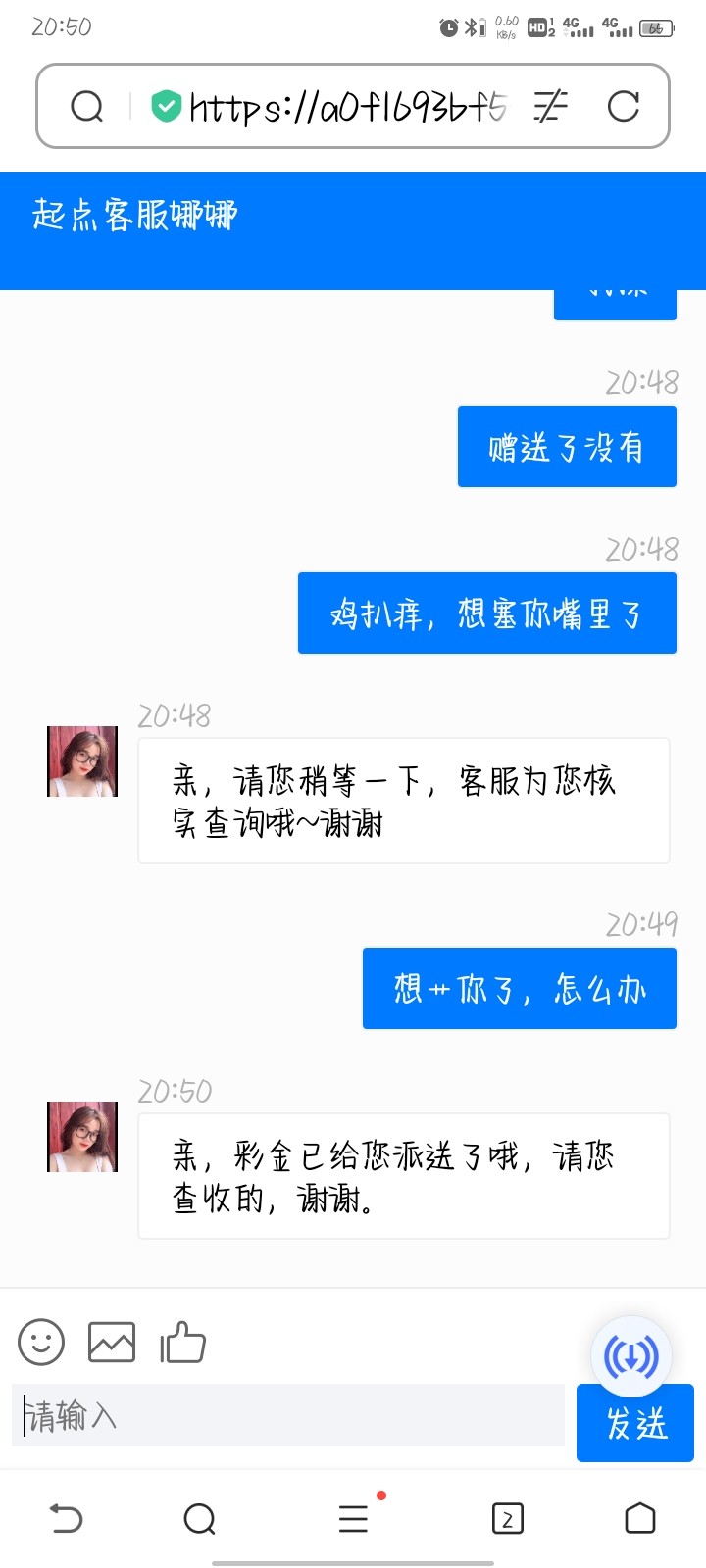Tap the thumbs-up icon

click(x=183, y=1342)
